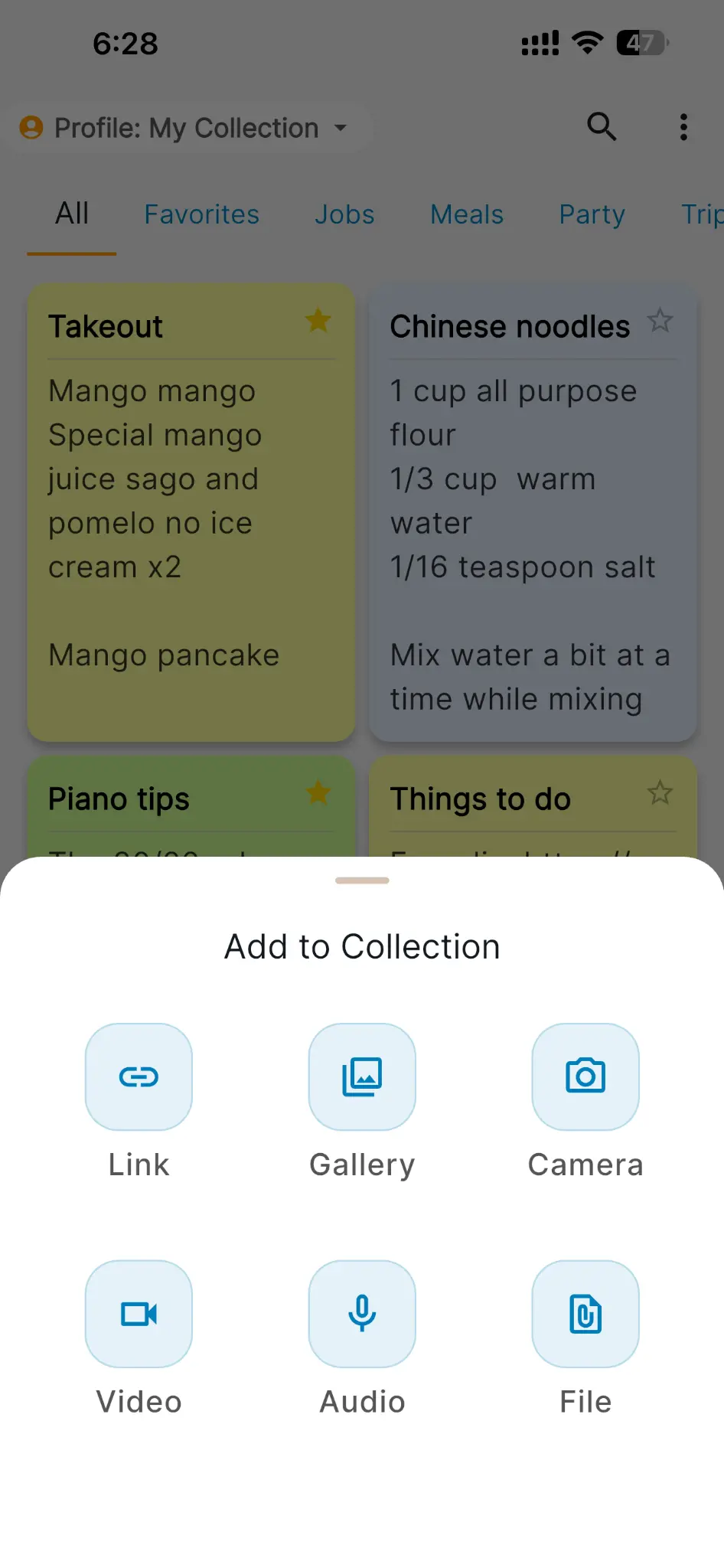View the Party tab
Screen dimensions: 724x1568
coord(592,214)
